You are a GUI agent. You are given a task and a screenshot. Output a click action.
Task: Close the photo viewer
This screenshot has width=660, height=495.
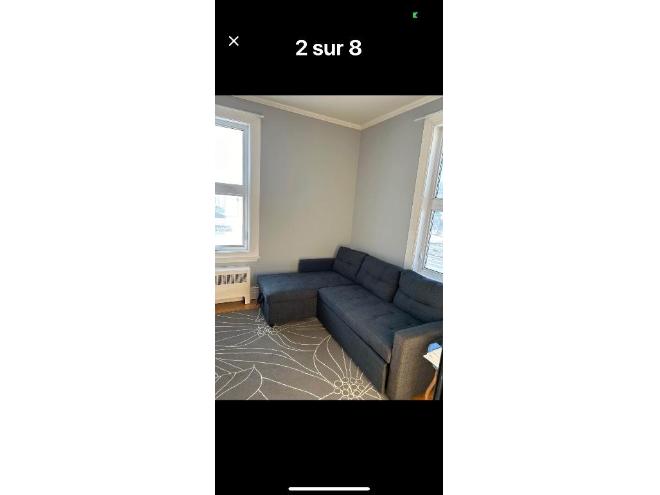233,41
